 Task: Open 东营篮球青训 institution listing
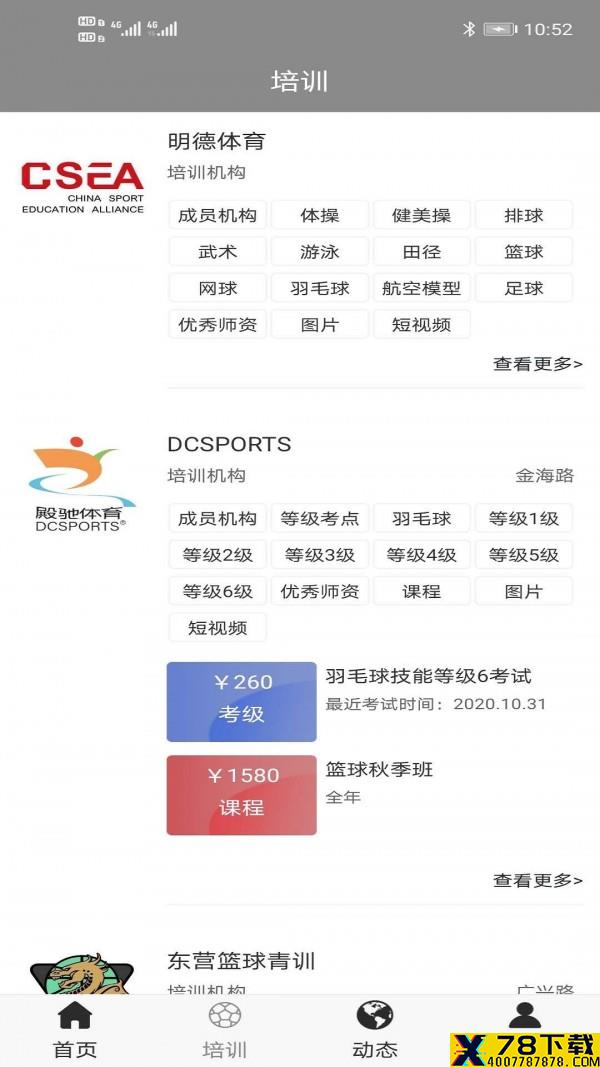(x=241, y=961)
